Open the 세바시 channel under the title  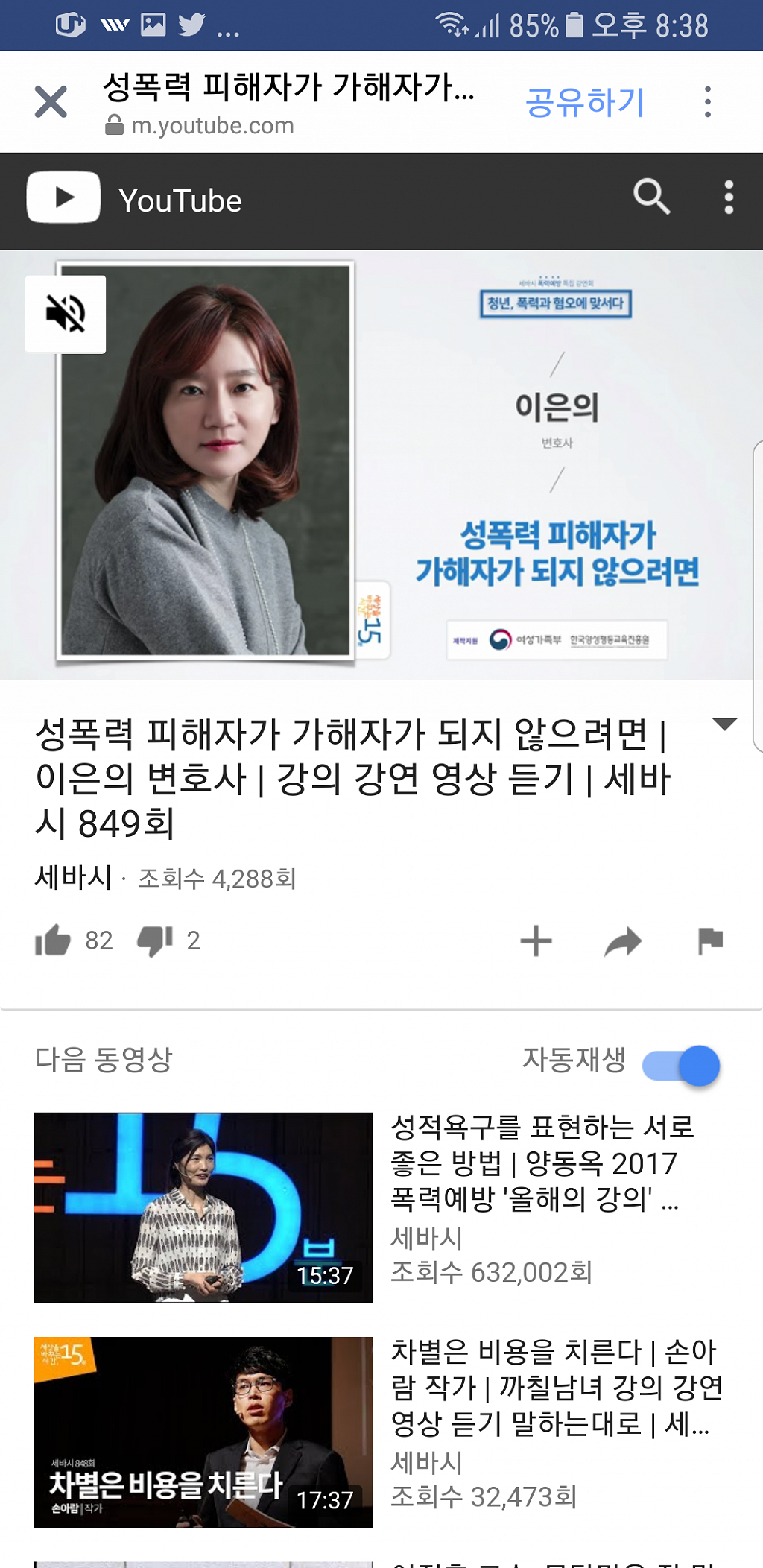[x=73, y=877]
